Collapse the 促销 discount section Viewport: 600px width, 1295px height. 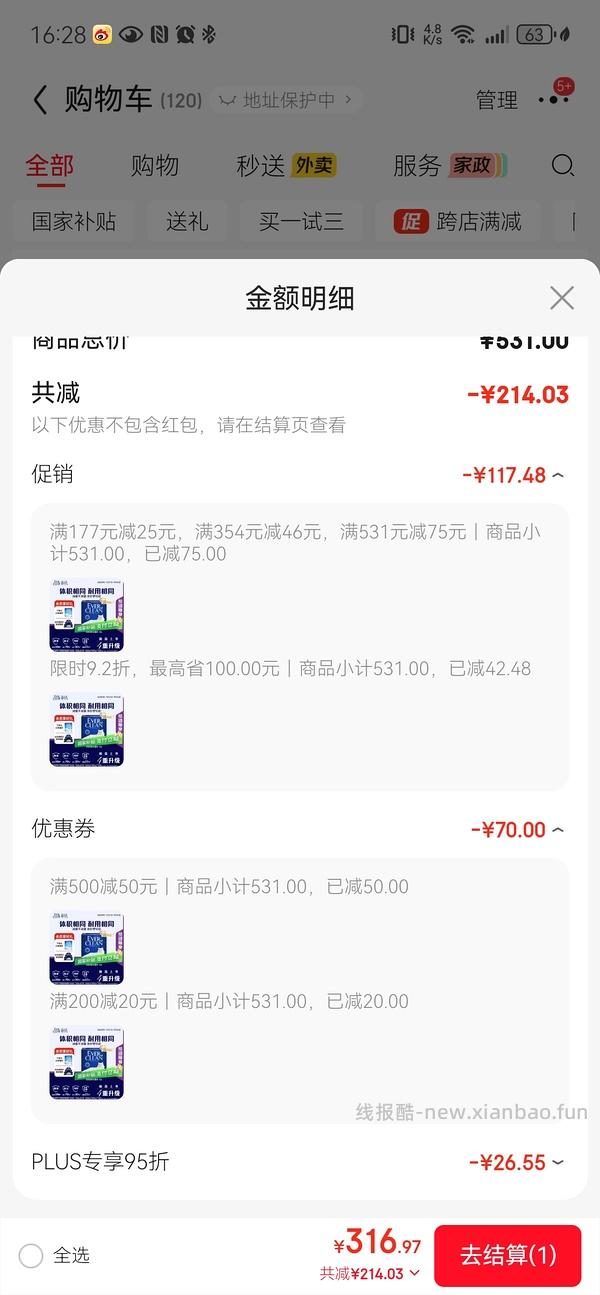[x=558, y=475]
